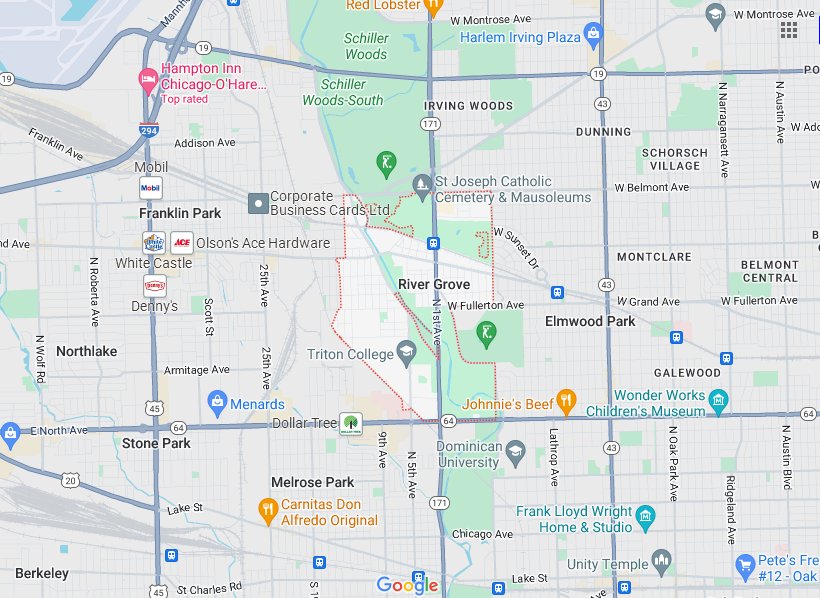Select the Johnnie's Beef restaurant pin

(566, 403)
